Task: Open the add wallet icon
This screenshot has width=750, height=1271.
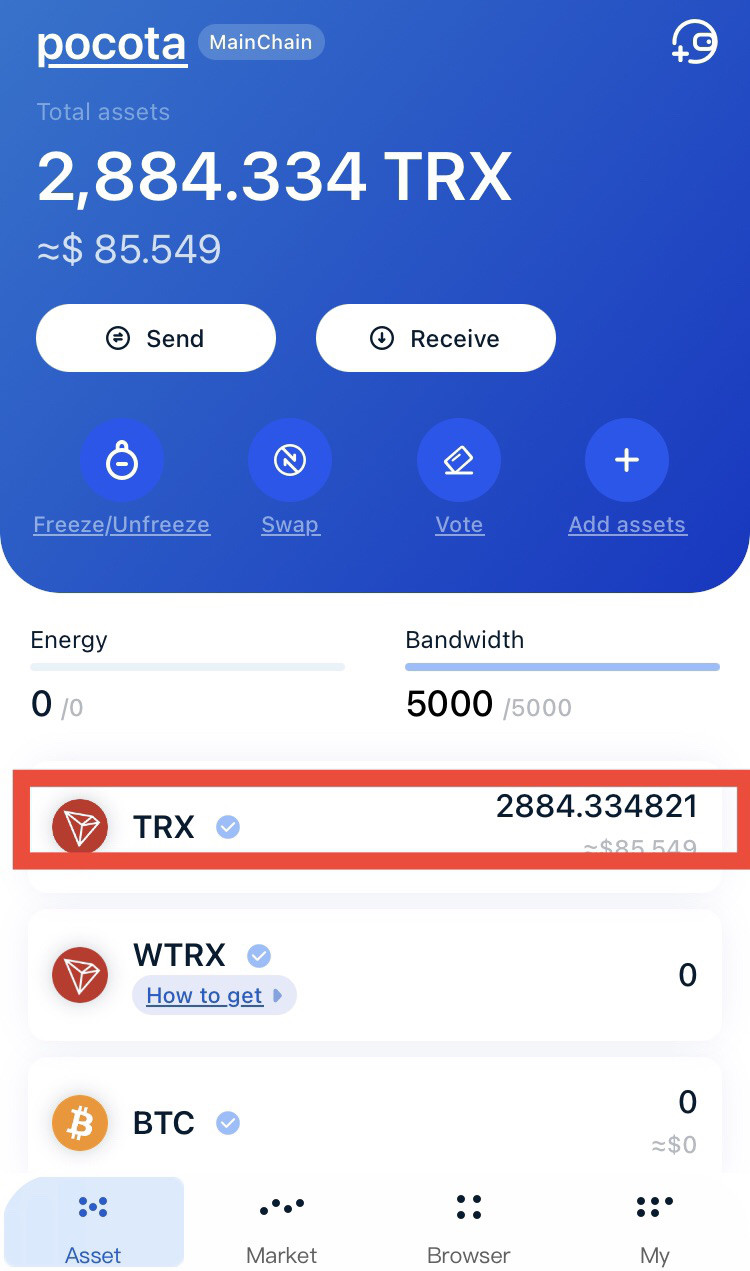Action: 694,42
